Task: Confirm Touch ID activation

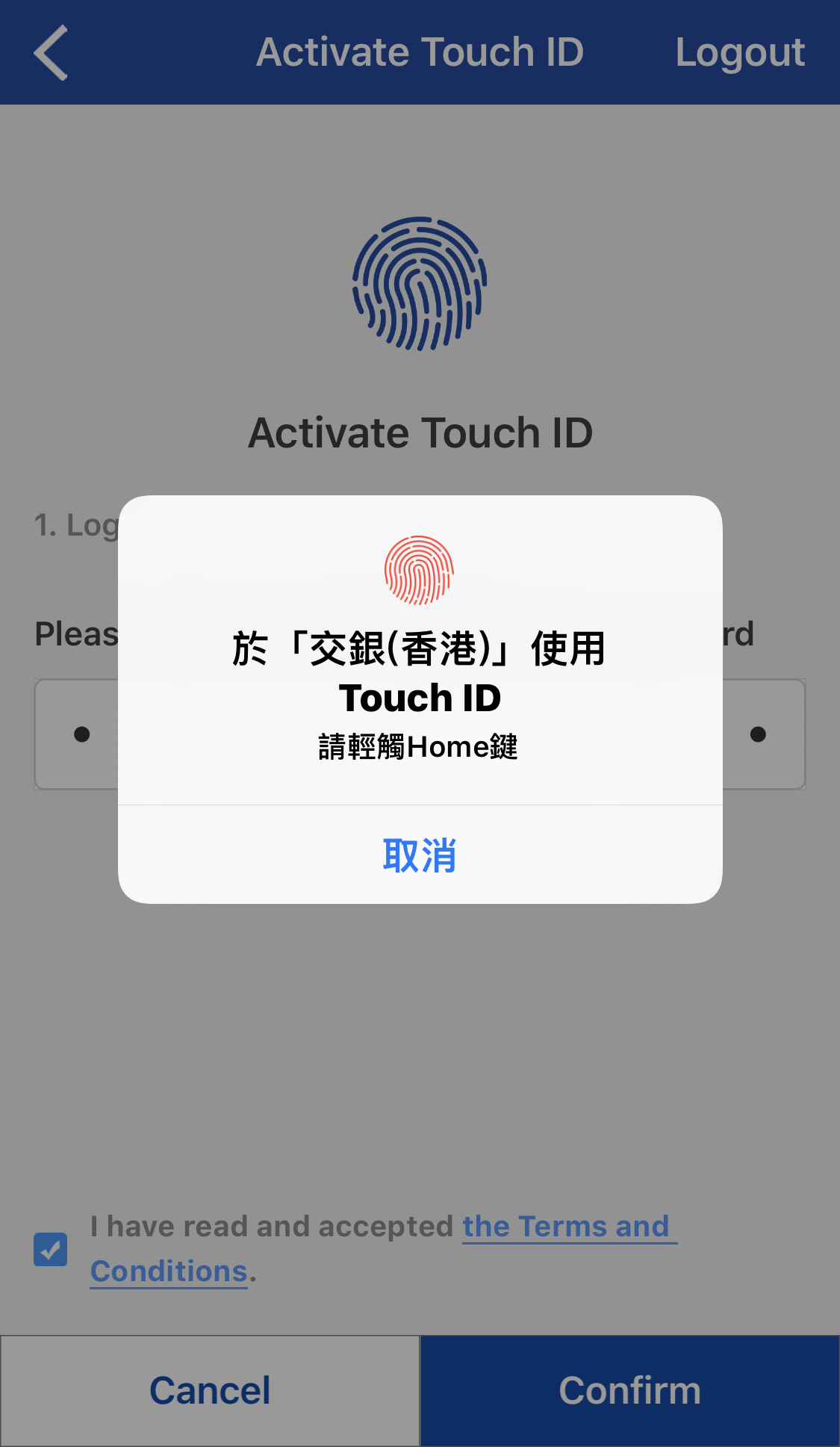Action: pos(629,1390)
